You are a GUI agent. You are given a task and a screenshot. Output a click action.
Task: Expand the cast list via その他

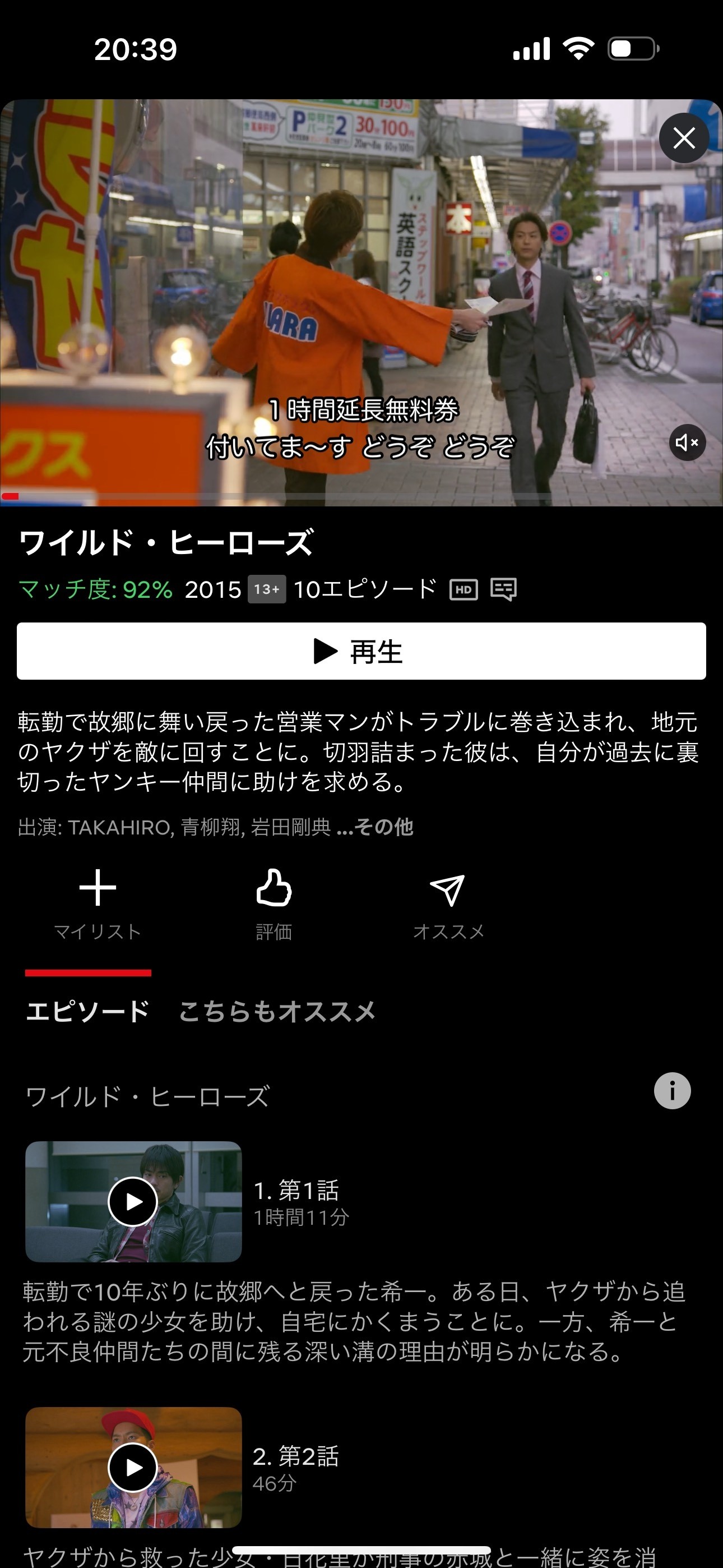tap(376, 827)
